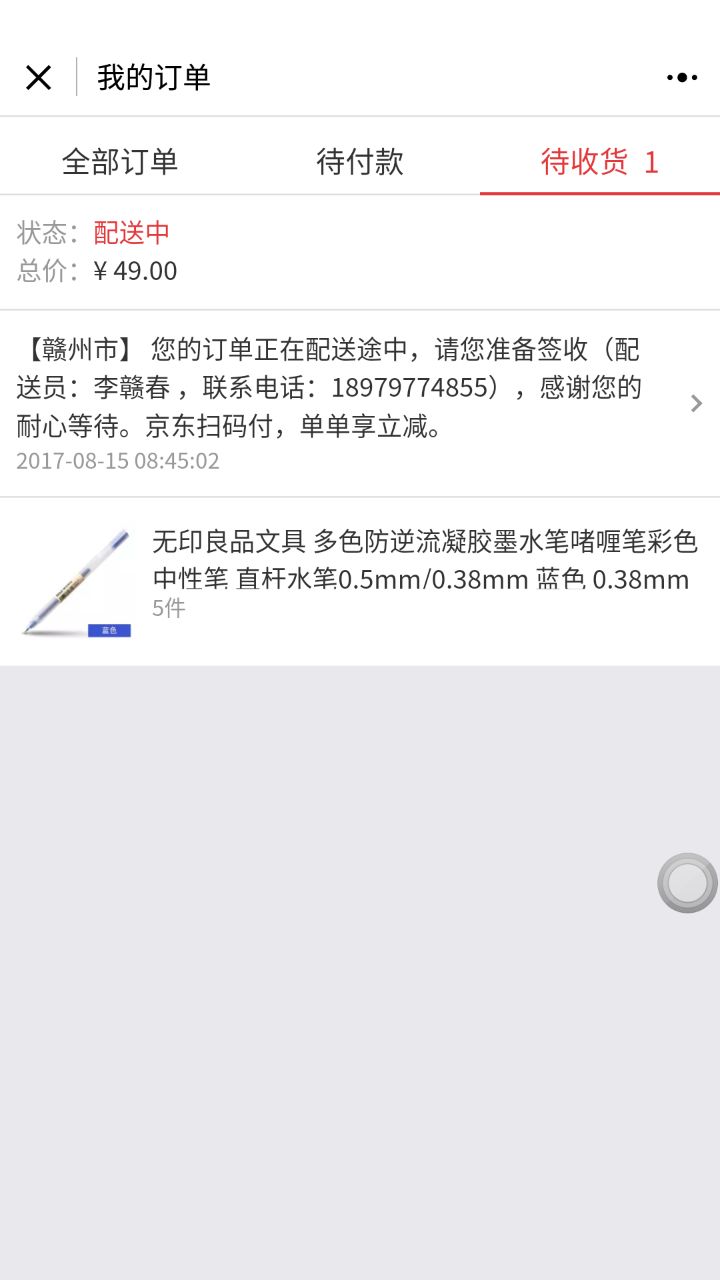Image resolution: width=720 pixels, height=1280 pixels.
Task: Open the 赣州市 delivery tracking details
Action: click(360, 403)
